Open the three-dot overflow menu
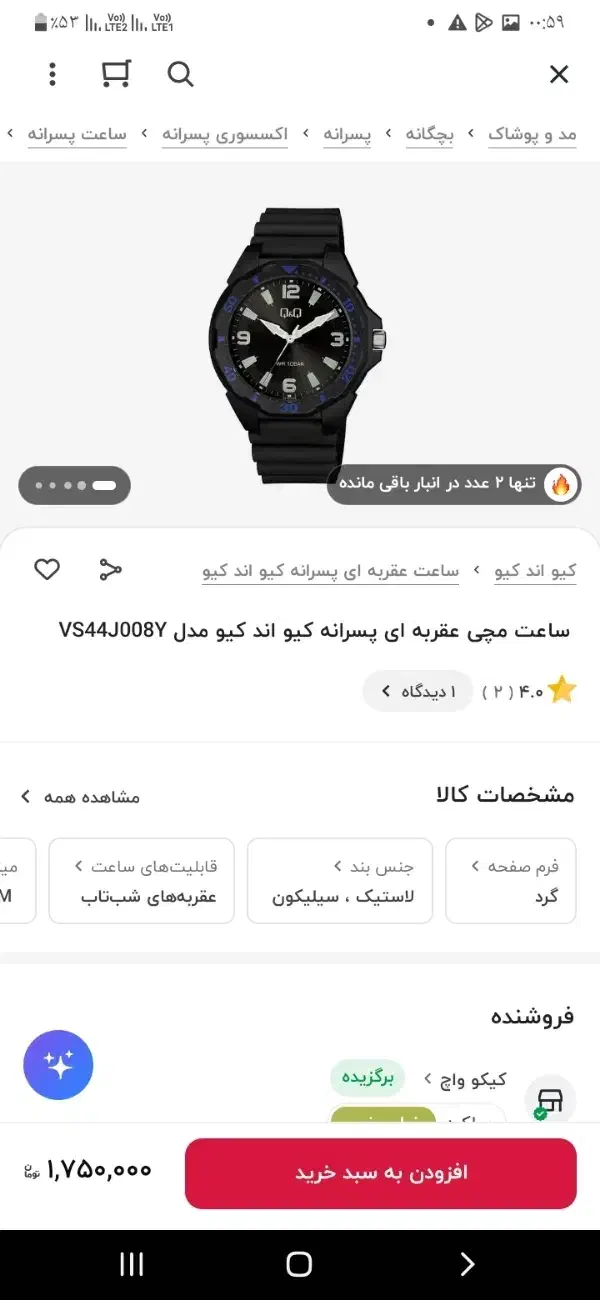 pos(52,74)
